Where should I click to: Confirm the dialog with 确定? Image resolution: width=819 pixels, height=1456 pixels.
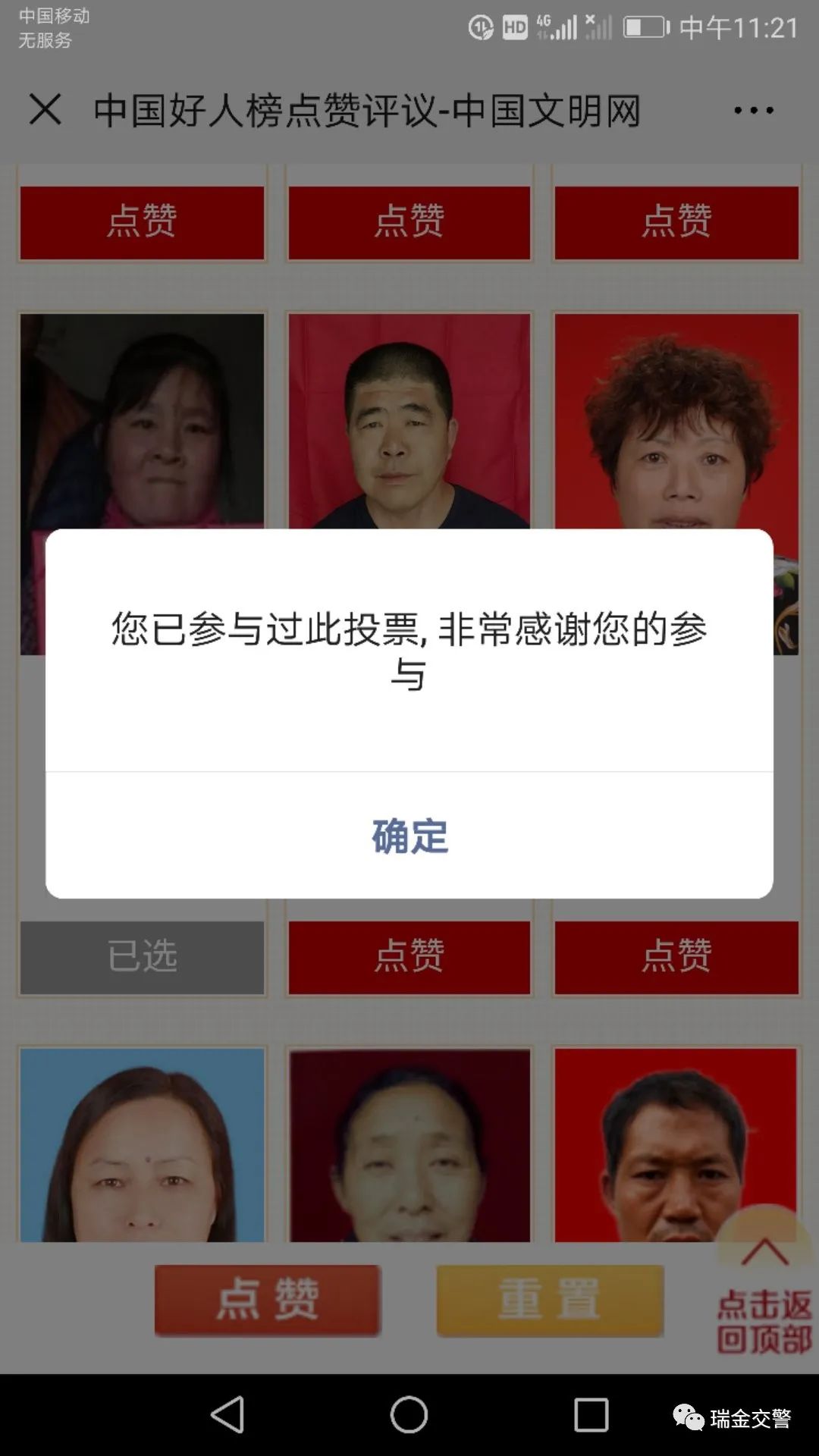click(x=409, y=836)
